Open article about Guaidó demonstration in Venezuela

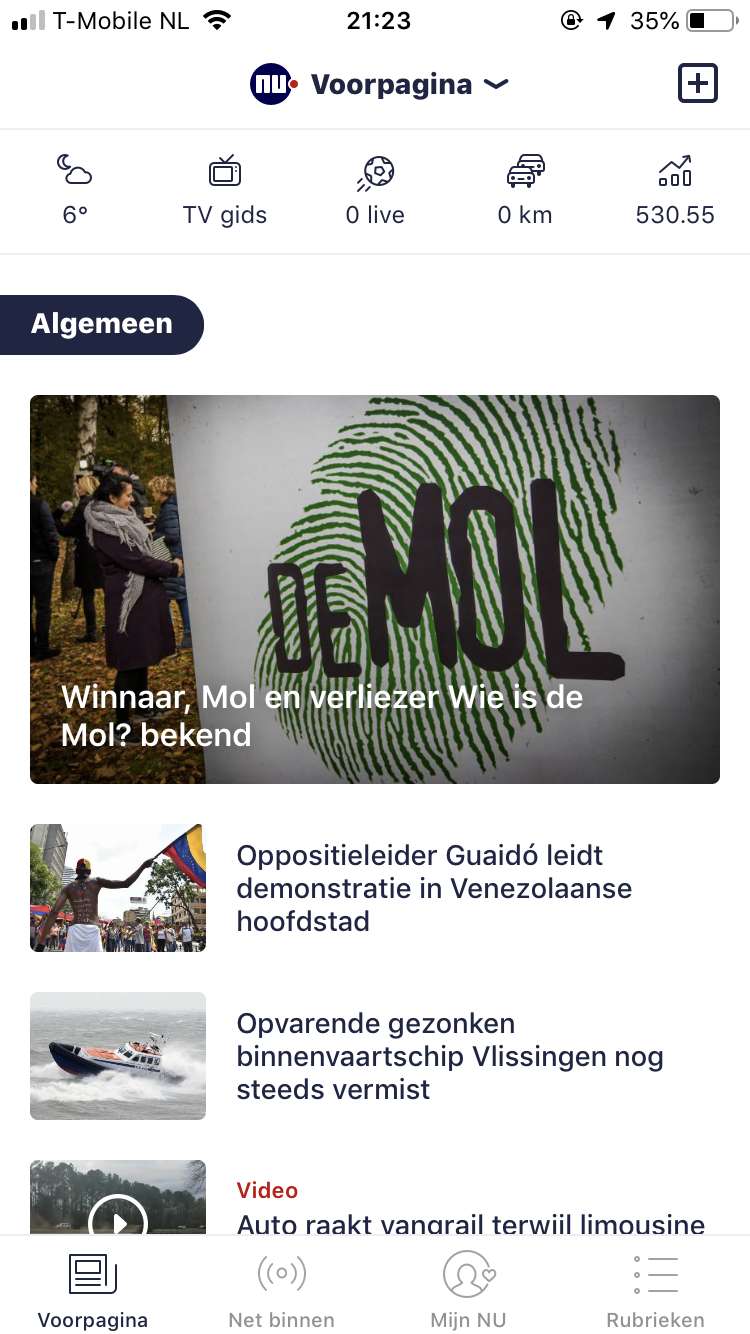[375, 888]
